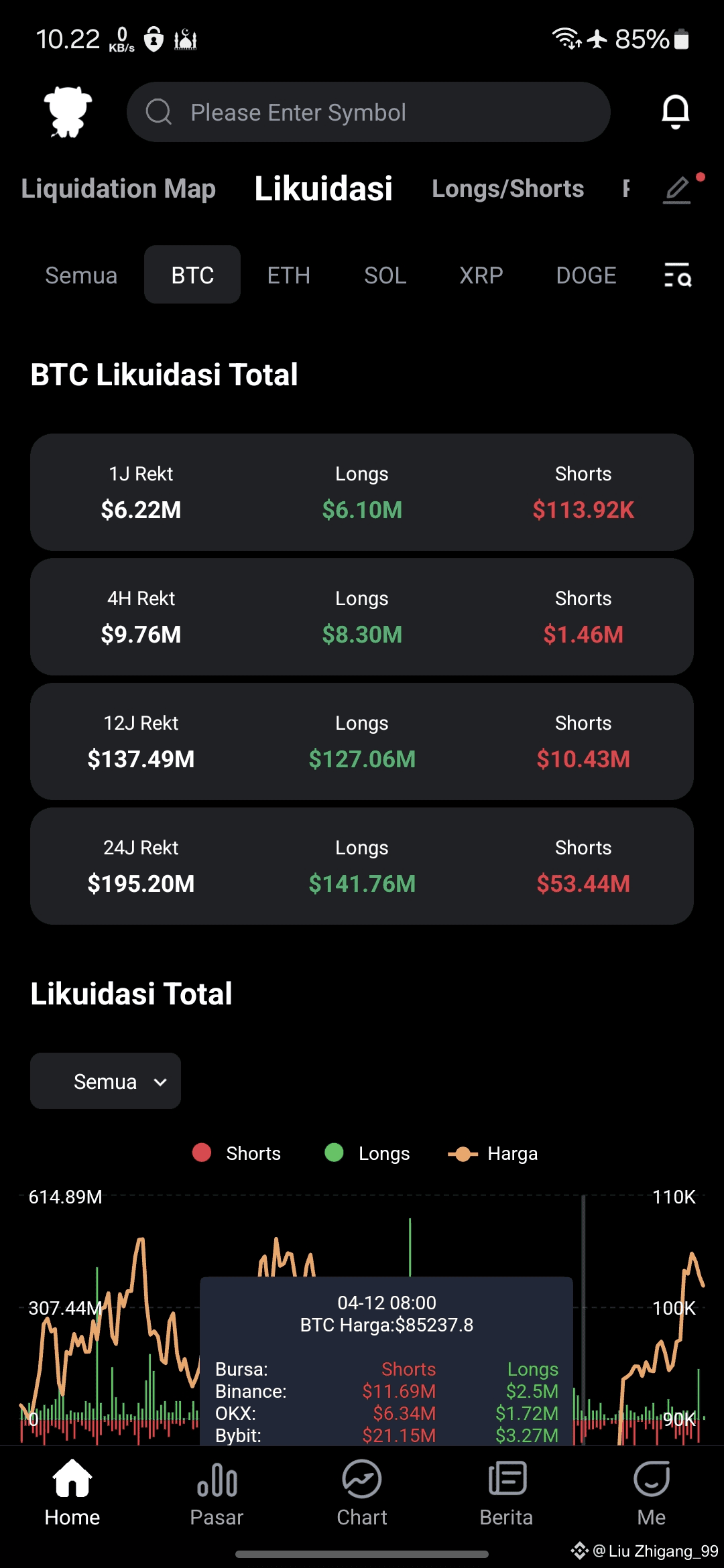Tap the Please Enter Symbol search field

click(x=368, y=112)
